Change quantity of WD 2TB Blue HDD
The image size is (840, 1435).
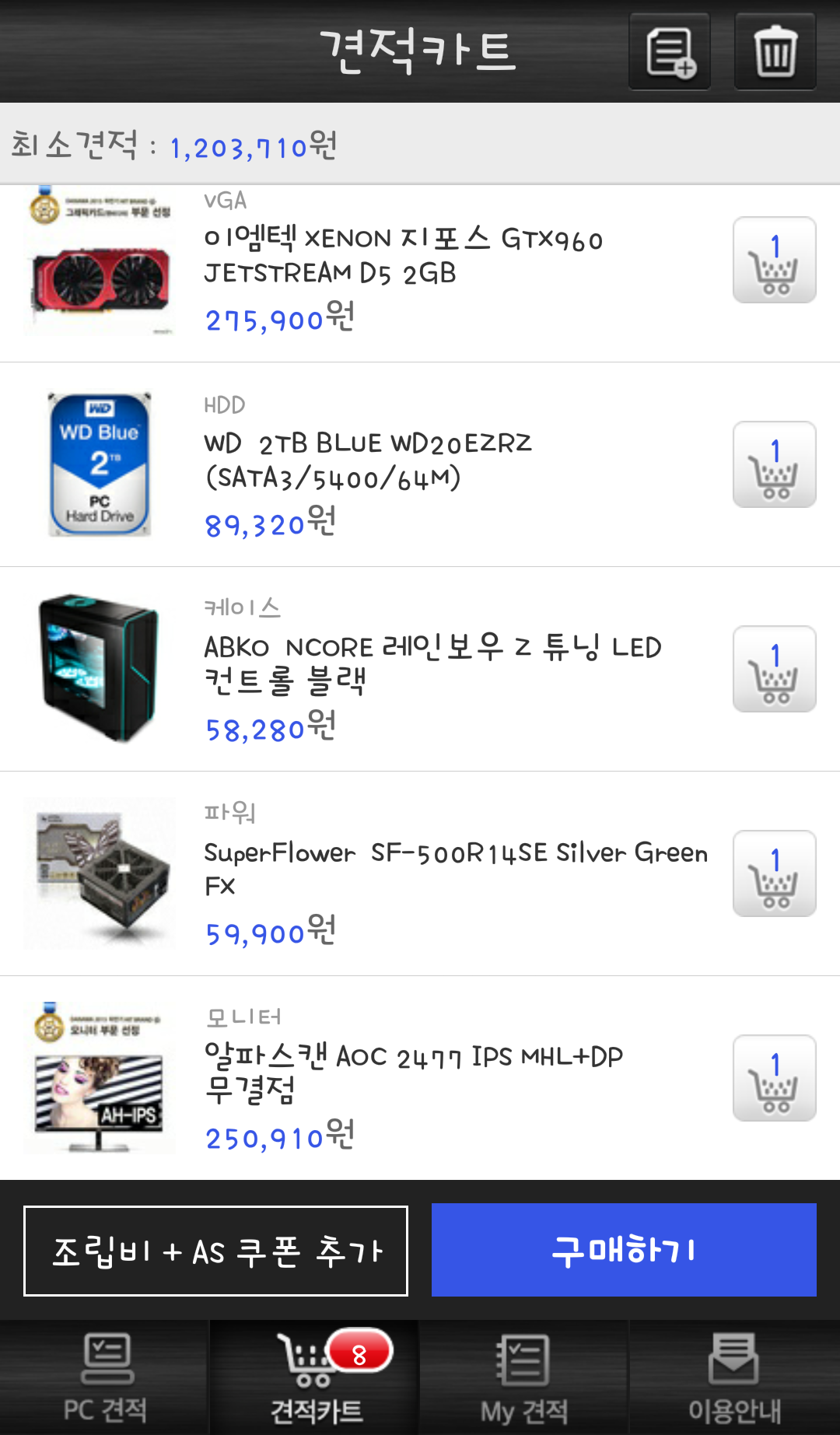[x=774, y=464]
